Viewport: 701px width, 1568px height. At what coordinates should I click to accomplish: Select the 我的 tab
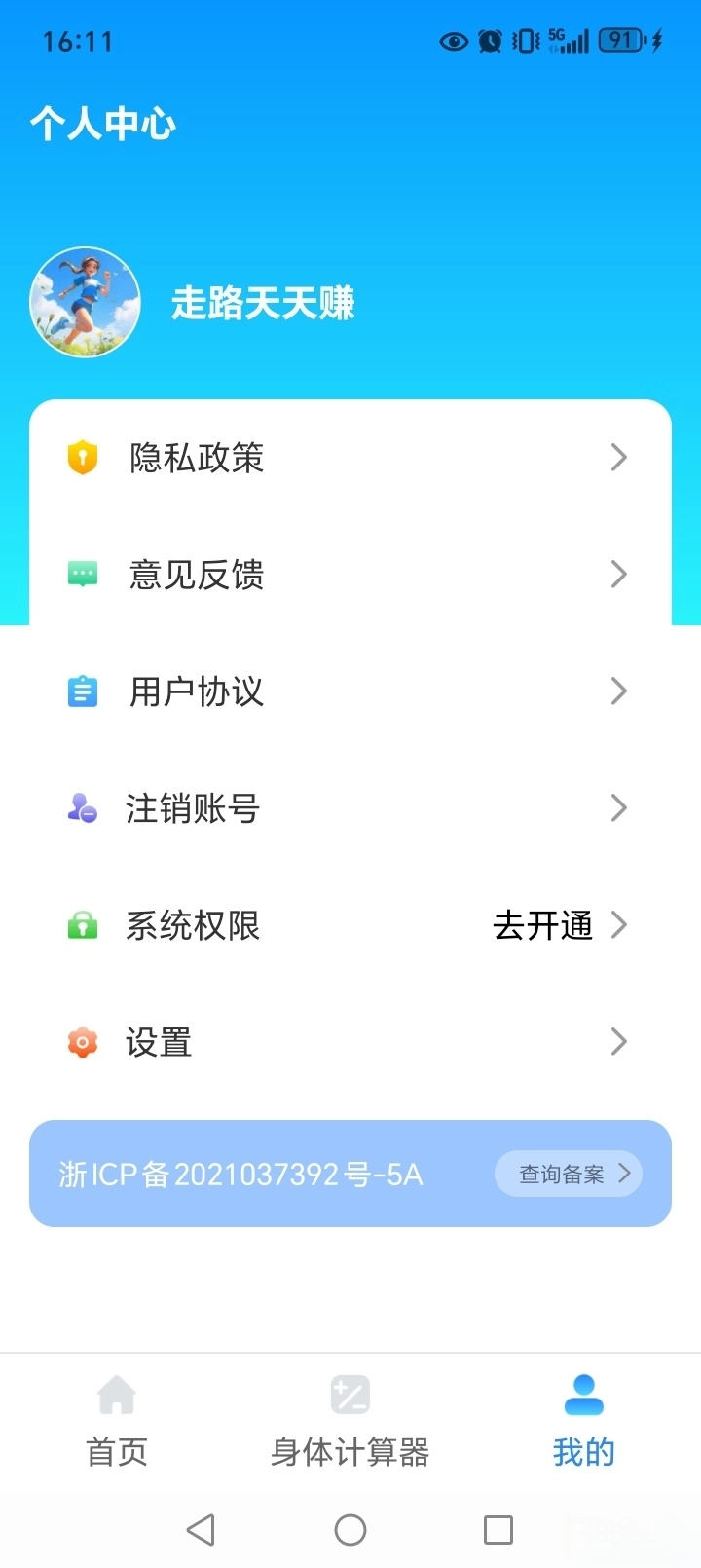coord(583,1422)
